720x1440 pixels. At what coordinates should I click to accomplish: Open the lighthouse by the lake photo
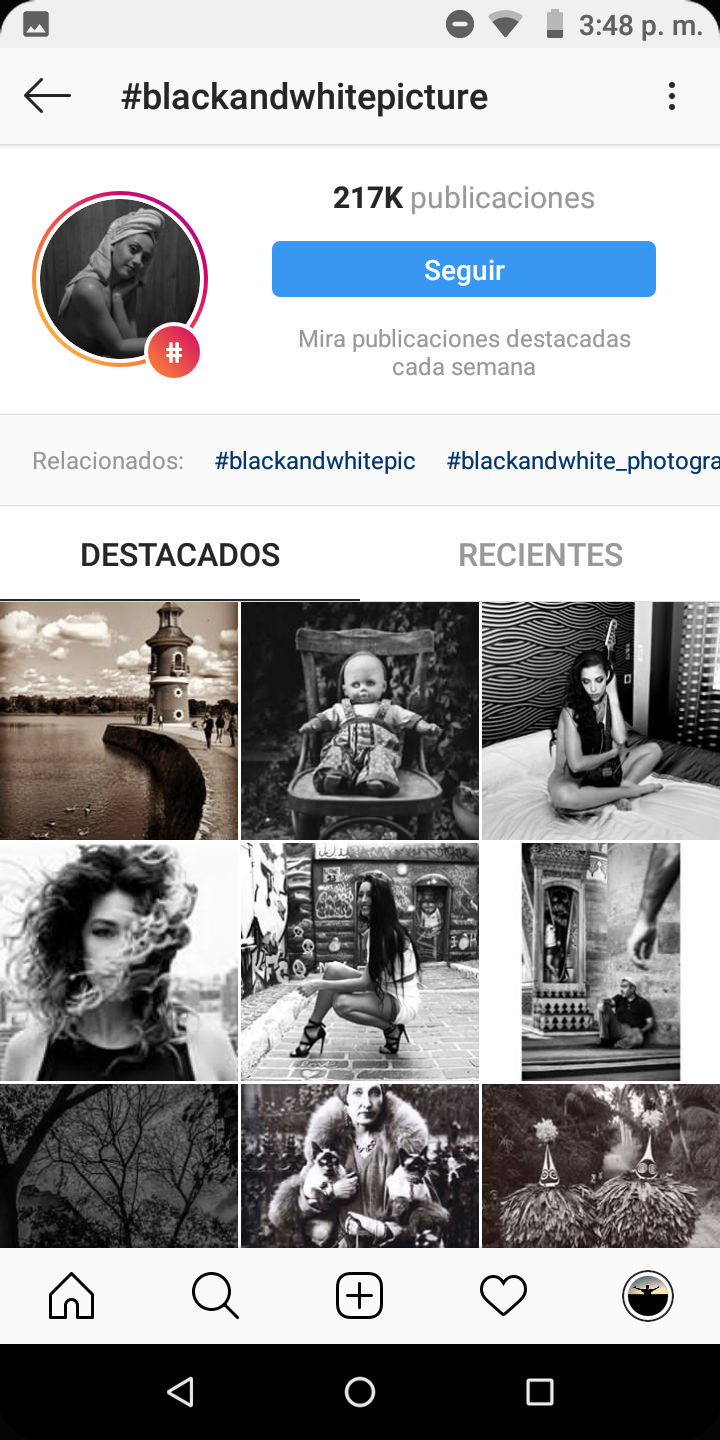point(119,720)
